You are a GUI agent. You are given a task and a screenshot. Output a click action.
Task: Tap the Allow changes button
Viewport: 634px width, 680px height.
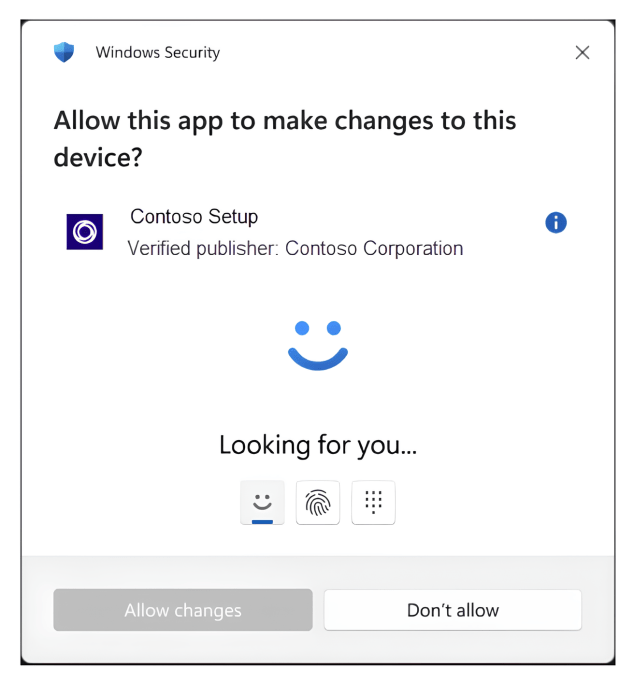(183, 610)
